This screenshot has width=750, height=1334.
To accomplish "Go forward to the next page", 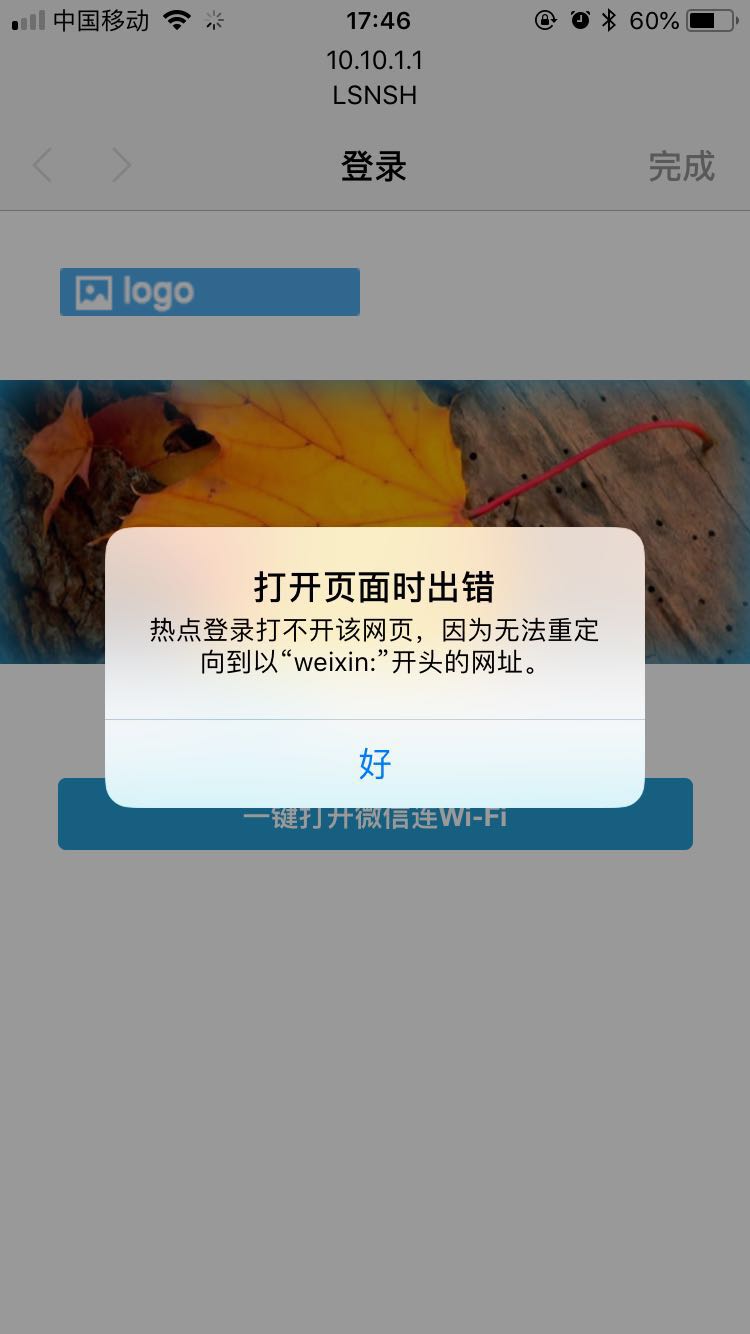I will [x=121, y=166].
